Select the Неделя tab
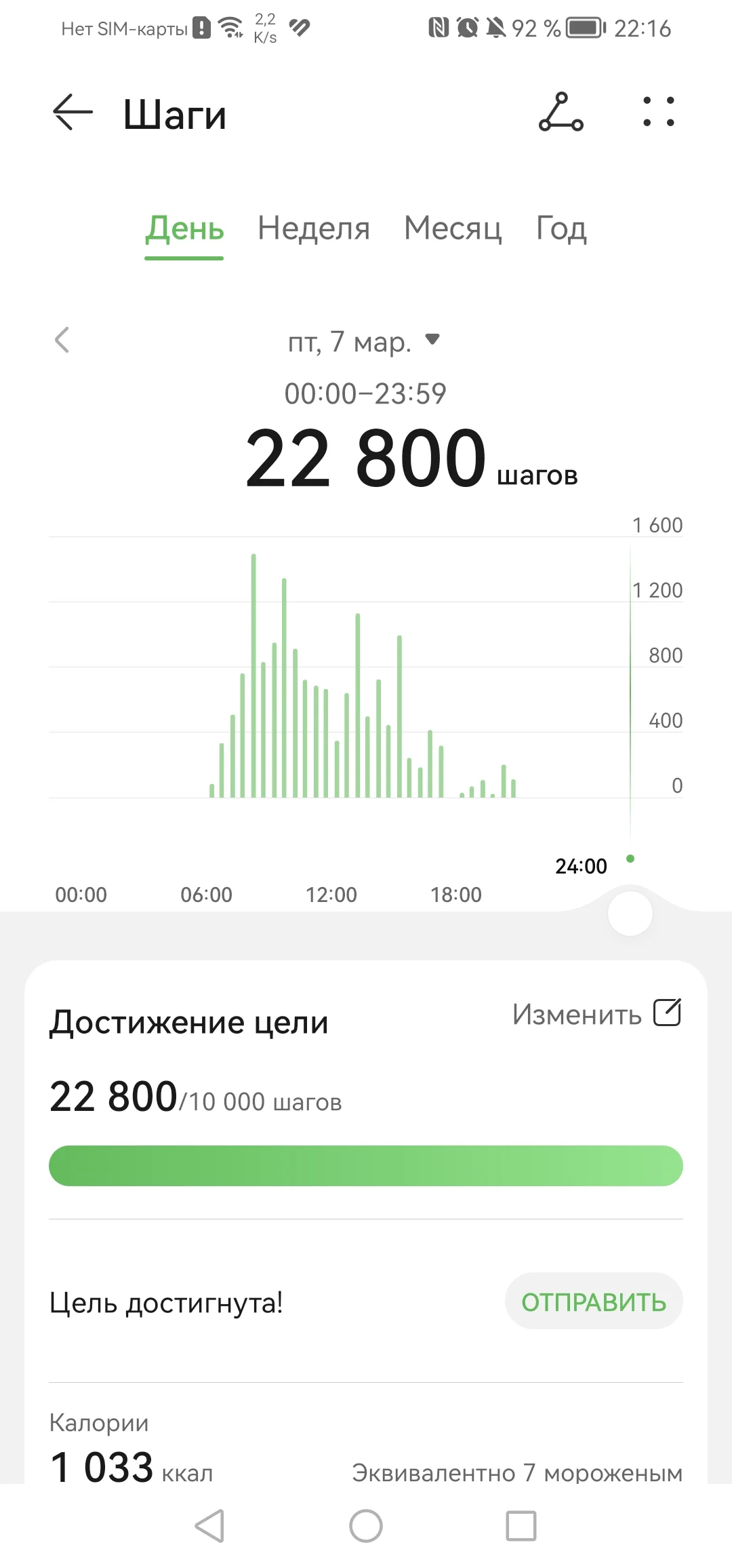The height and width of the screenshot is (1568, 732). [314, 229]
